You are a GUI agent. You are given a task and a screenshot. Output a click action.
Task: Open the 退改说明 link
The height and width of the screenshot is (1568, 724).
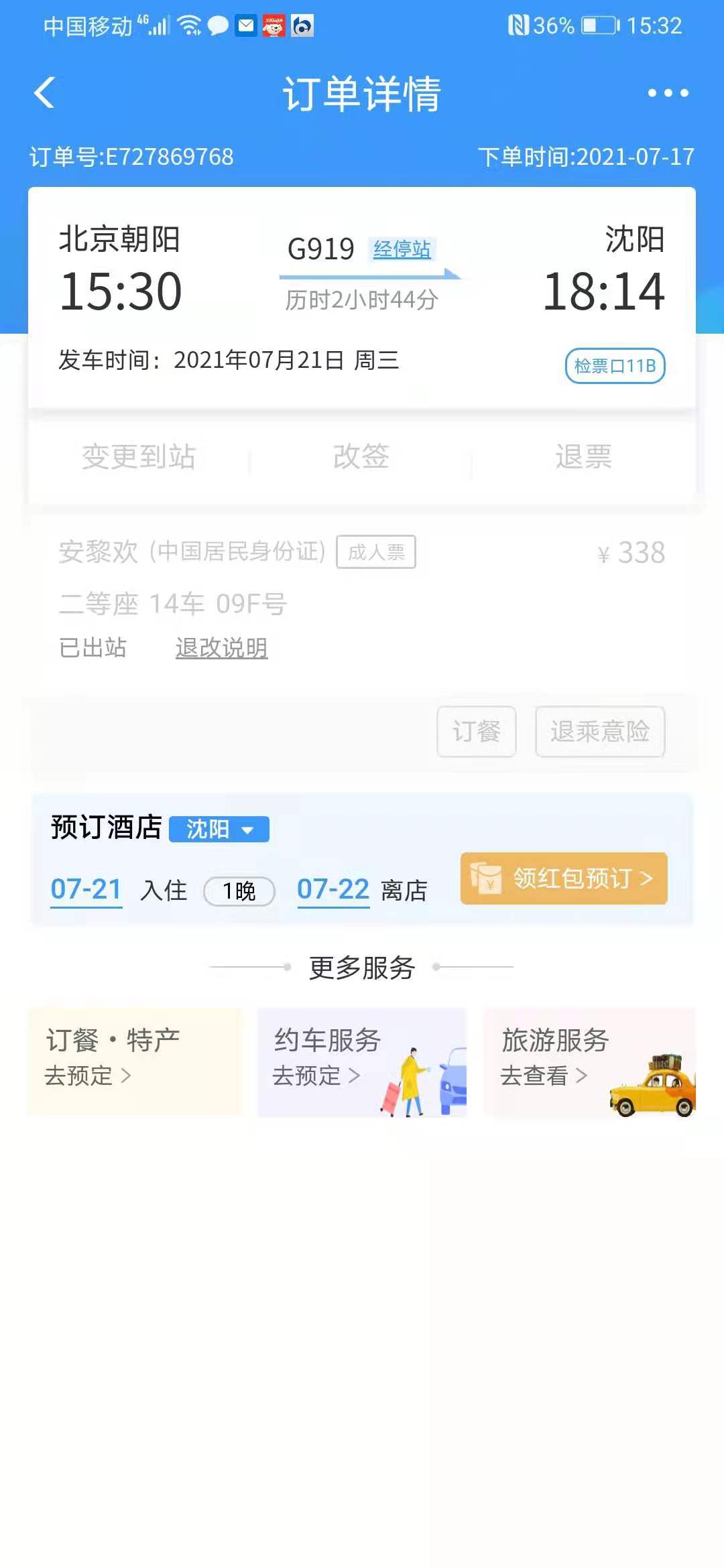(221, 648)
